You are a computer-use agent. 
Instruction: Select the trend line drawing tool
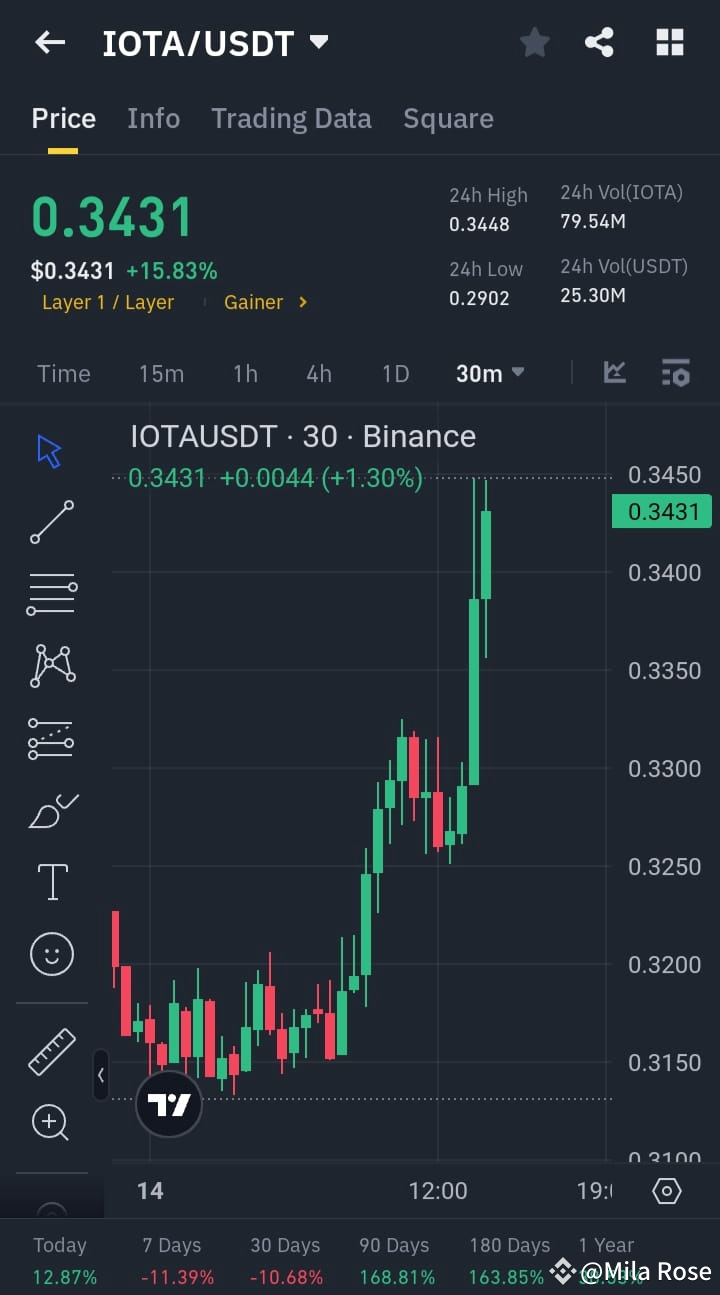50,523
